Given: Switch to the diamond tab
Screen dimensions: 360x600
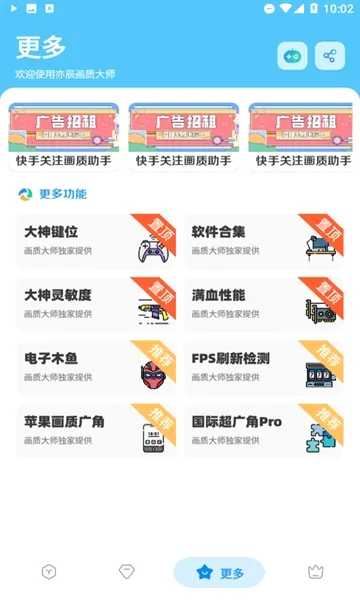Looking at the screenshot, I should coord(127,572).
